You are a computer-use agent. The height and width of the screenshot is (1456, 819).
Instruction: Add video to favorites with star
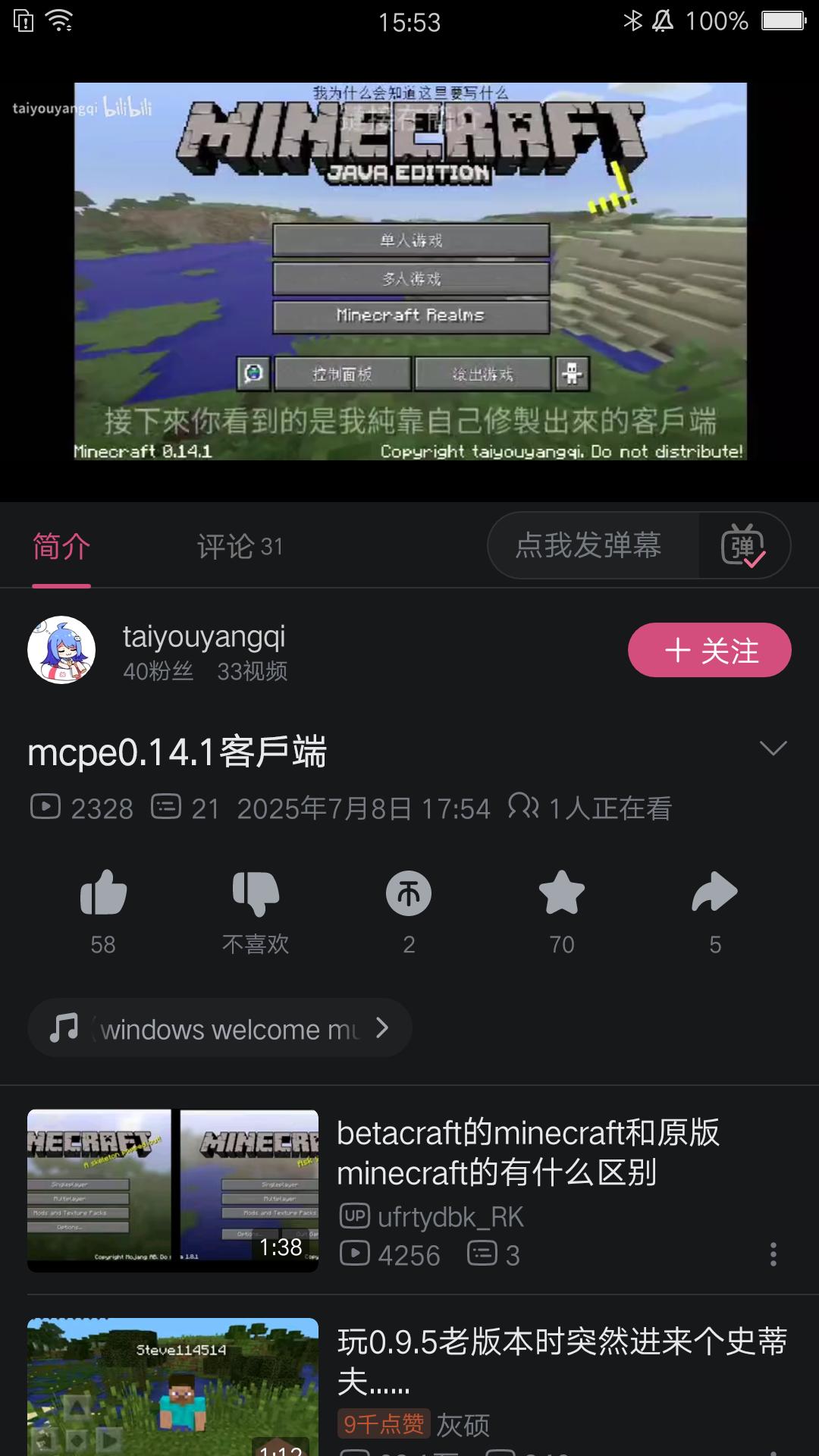tap(562, 893)
